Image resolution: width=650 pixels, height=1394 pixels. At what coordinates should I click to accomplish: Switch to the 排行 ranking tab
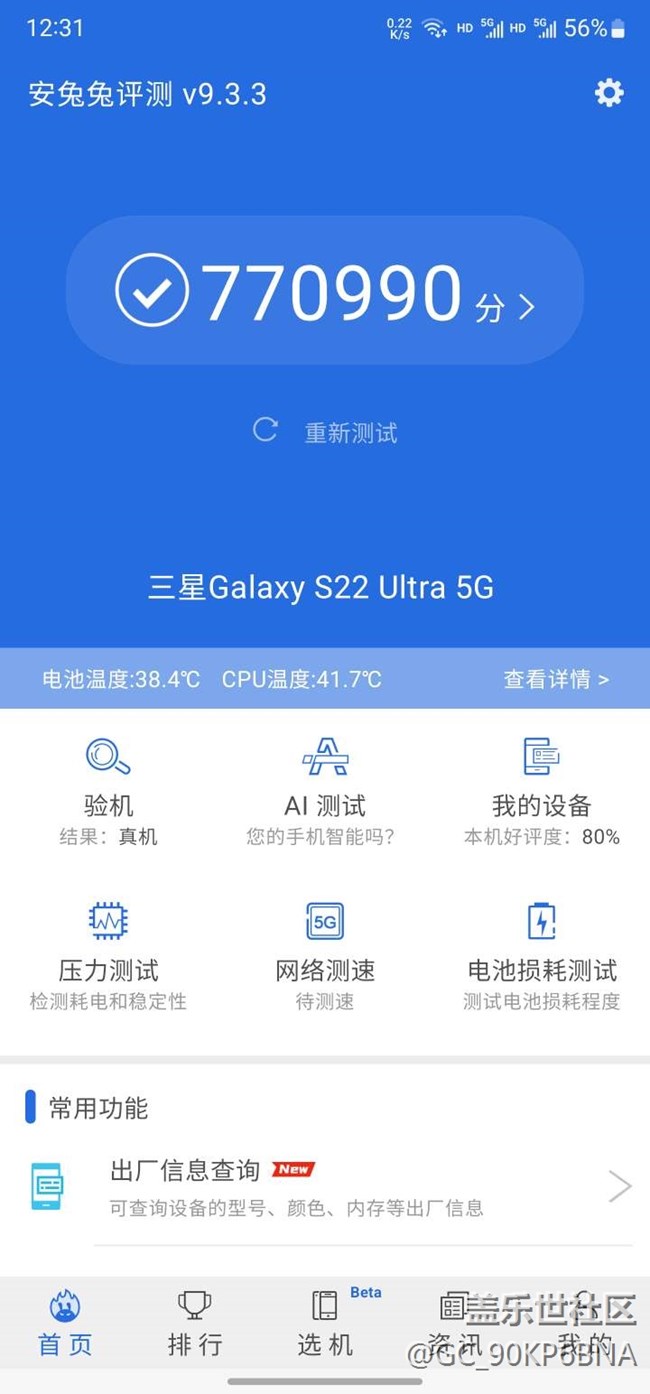(195, 1322)
